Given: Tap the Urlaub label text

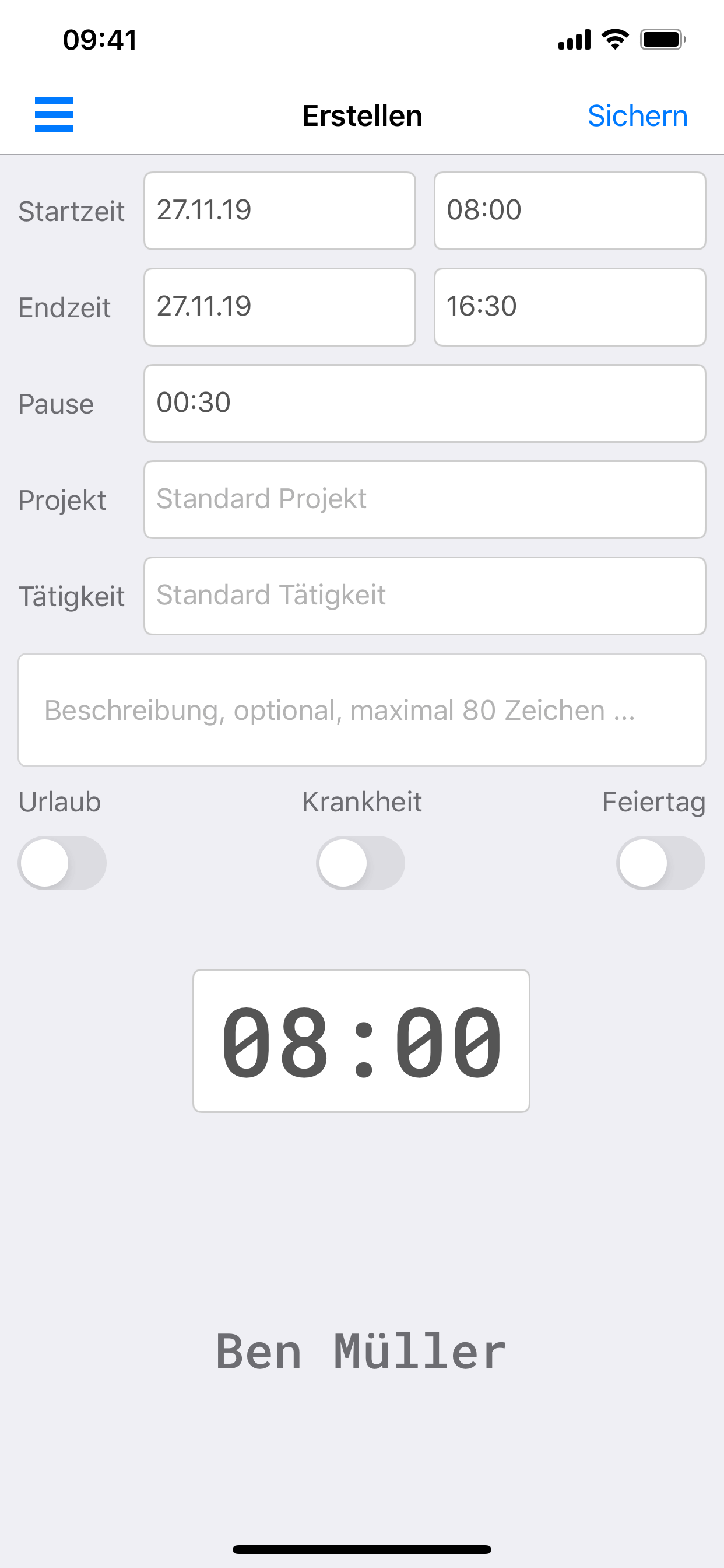Looking at the screenshot, I should coord(59,802).
